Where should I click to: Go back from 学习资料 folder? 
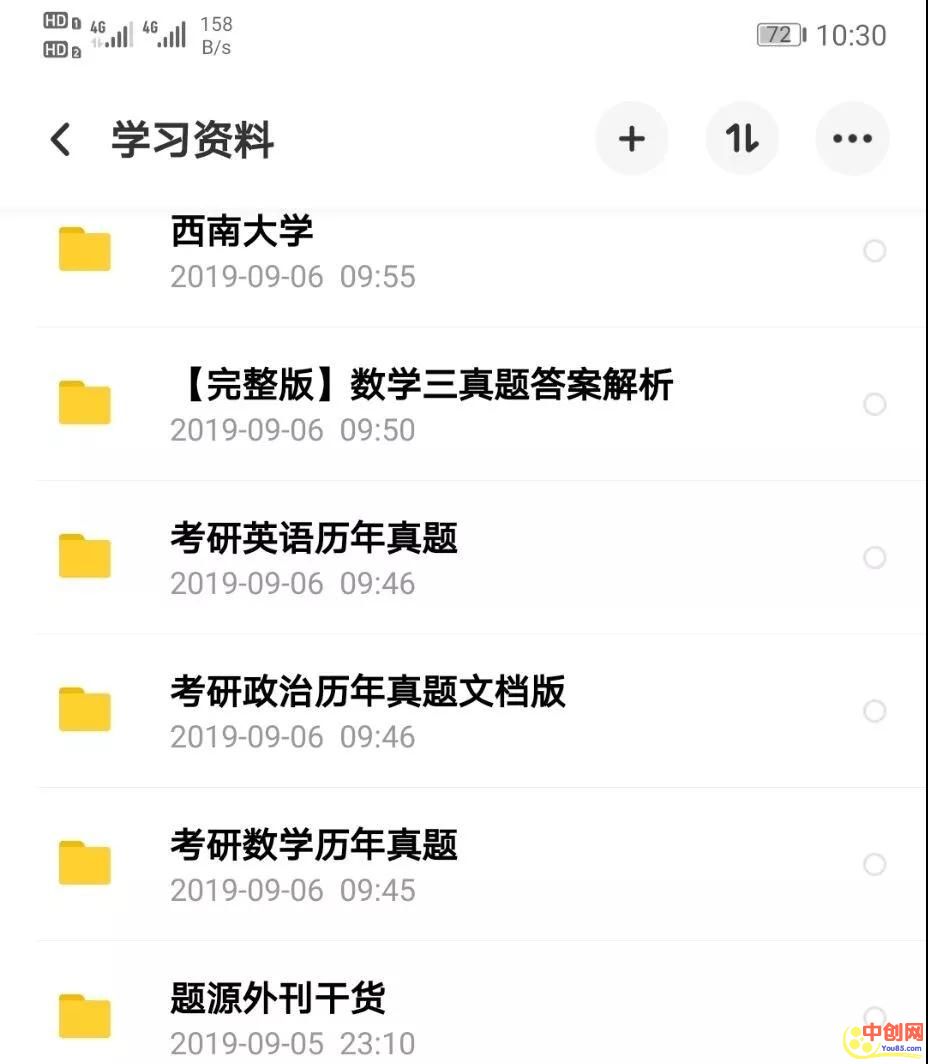tap(61, 140)
